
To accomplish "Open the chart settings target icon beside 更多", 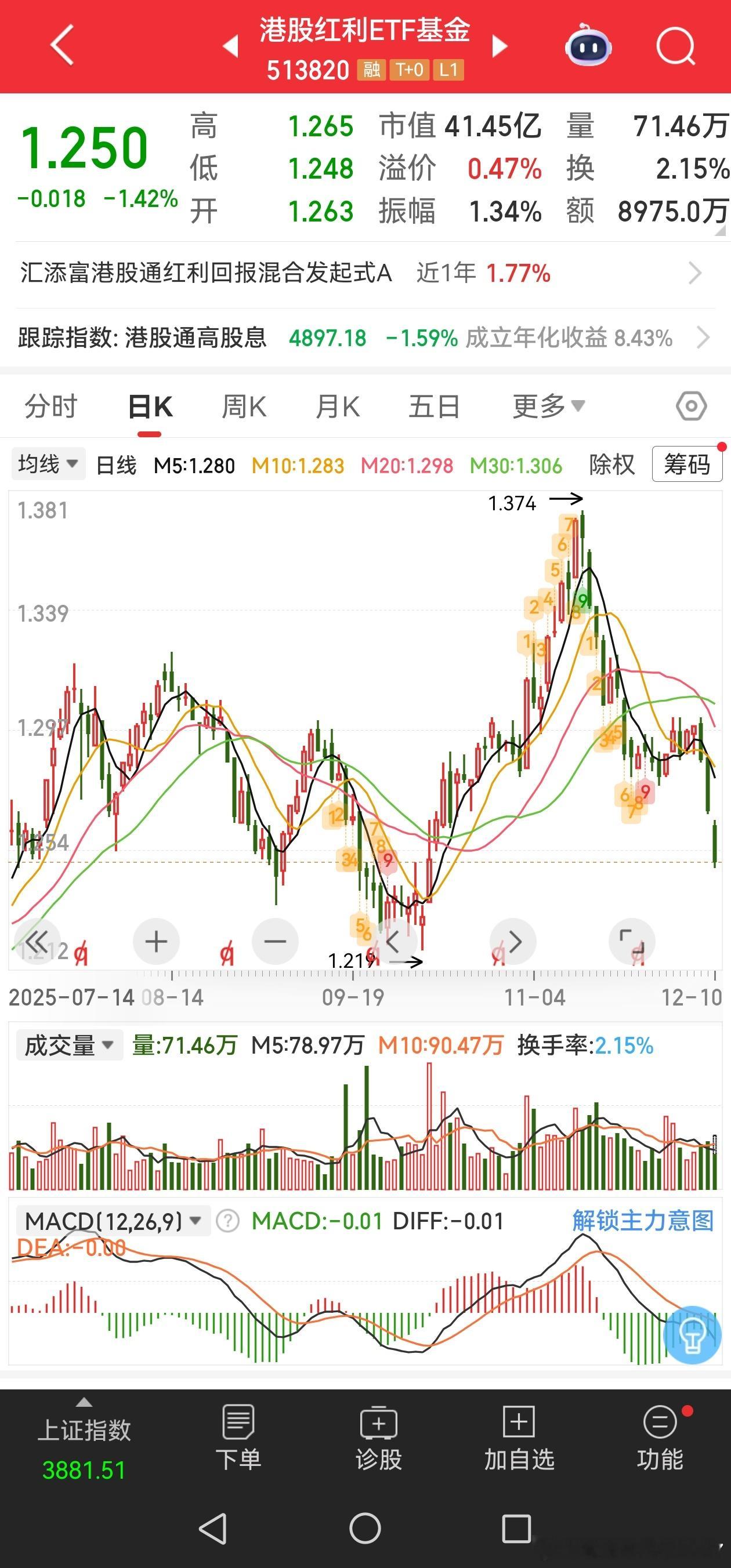I will point(691,405).
